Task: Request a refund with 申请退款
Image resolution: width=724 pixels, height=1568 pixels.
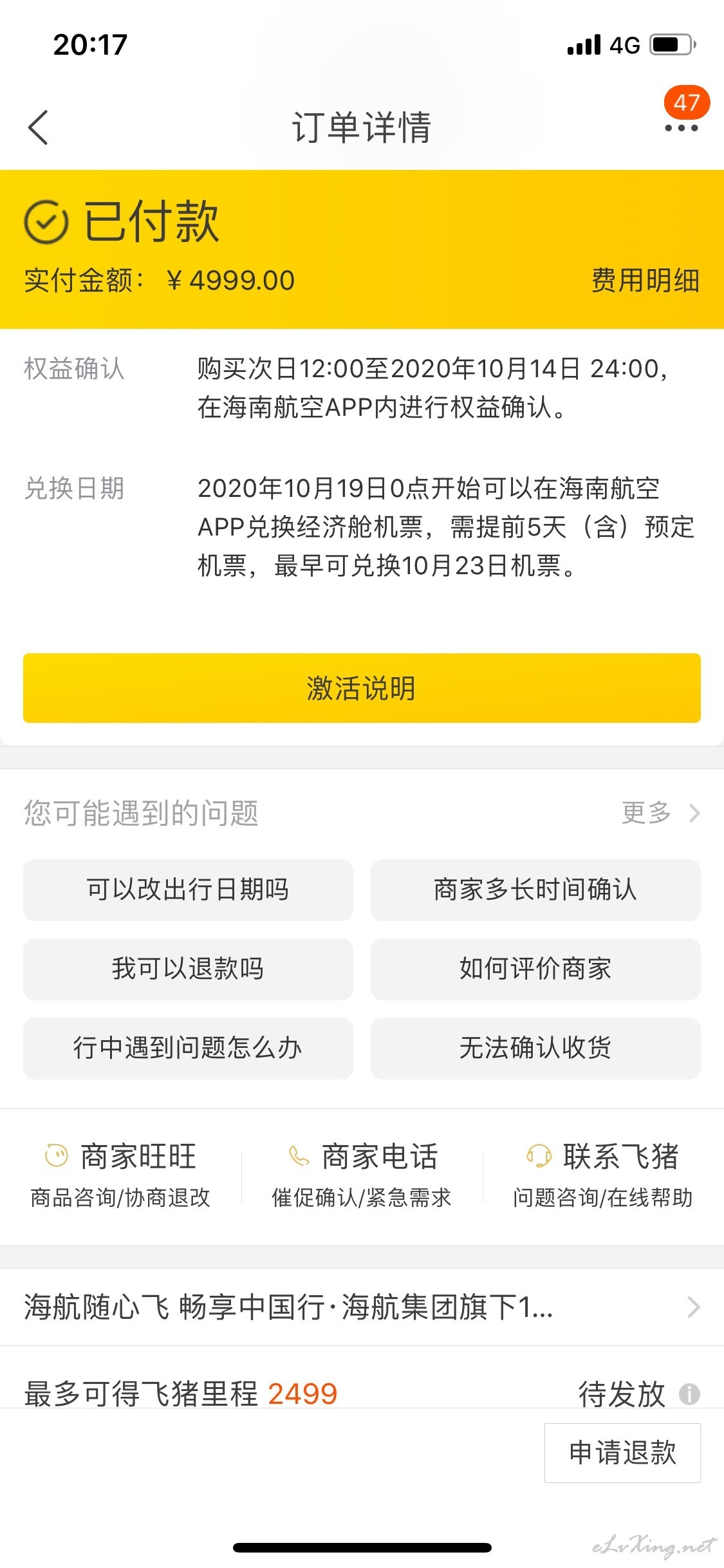Action: 622,1453
